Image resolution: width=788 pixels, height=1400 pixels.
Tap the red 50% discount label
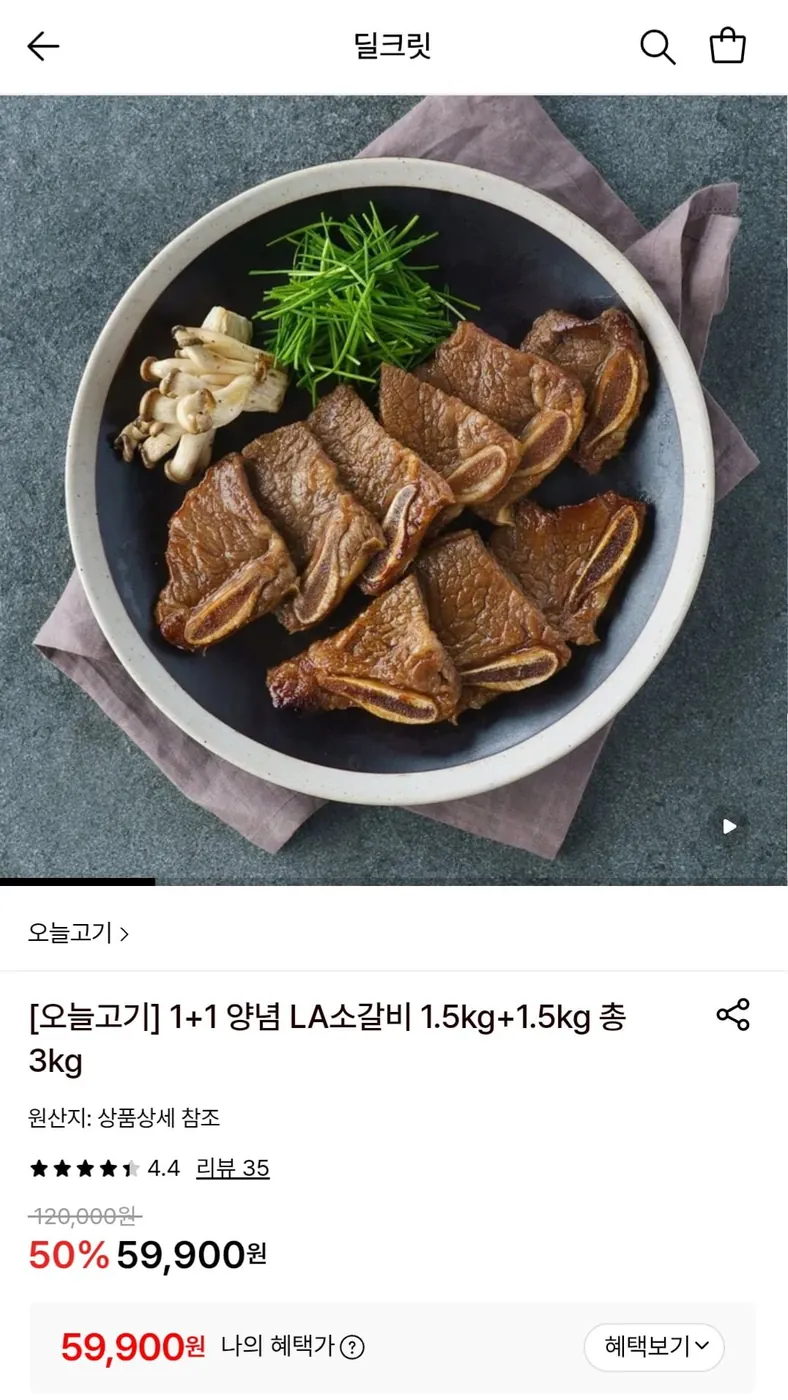70,1254
